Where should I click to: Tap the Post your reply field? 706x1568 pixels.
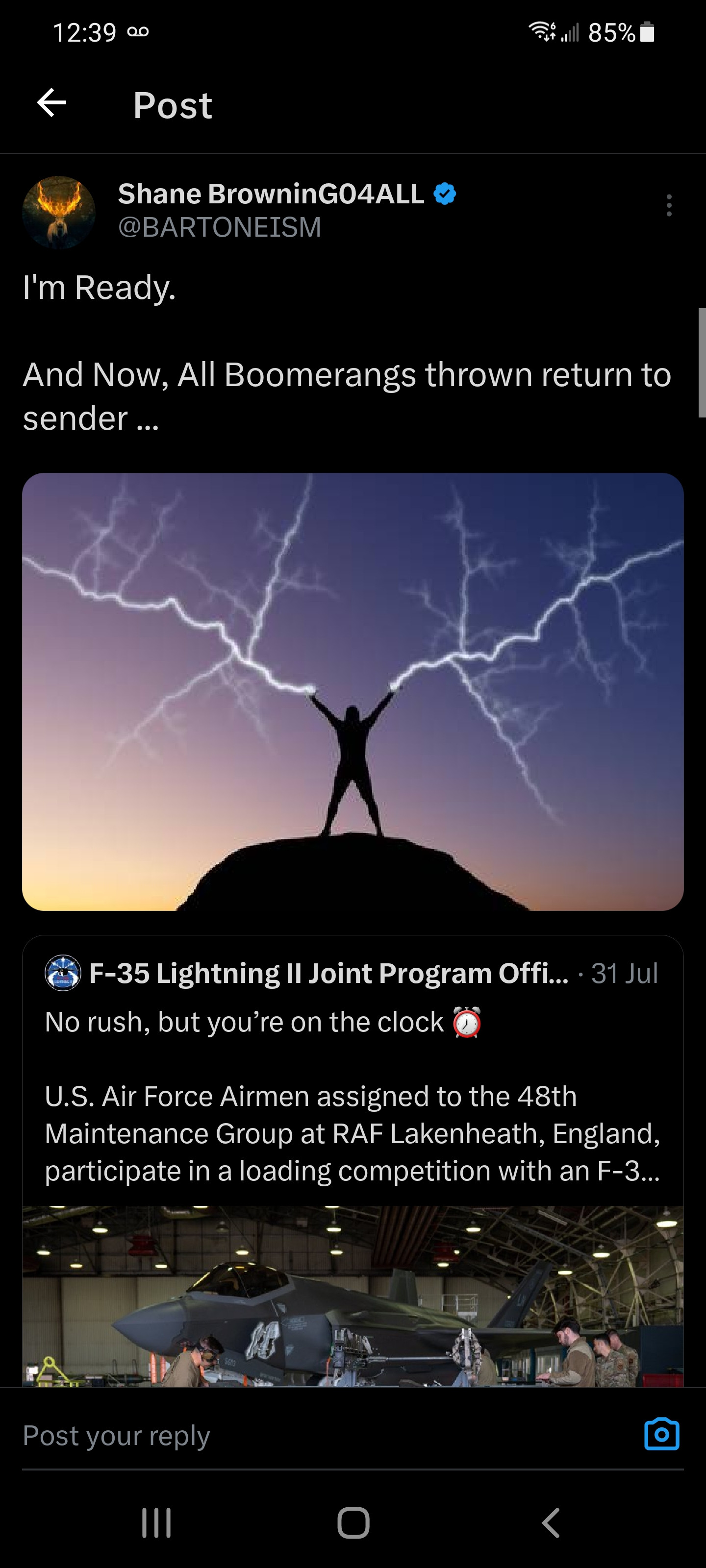click(304, 1435)
